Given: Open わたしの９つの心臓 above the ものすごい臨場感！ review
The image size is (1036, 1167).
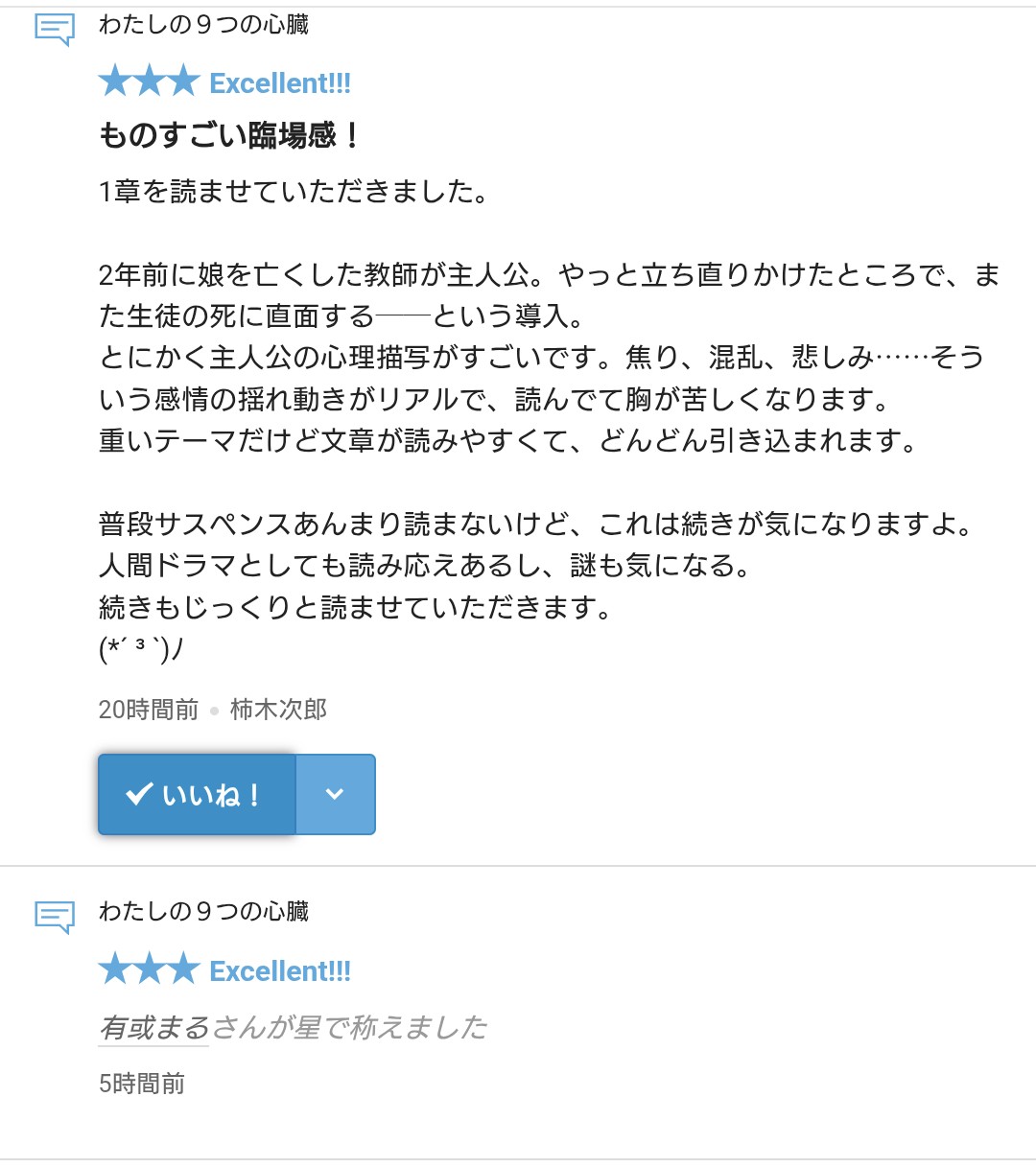Looking at the screenshot, I should [203, 25].
